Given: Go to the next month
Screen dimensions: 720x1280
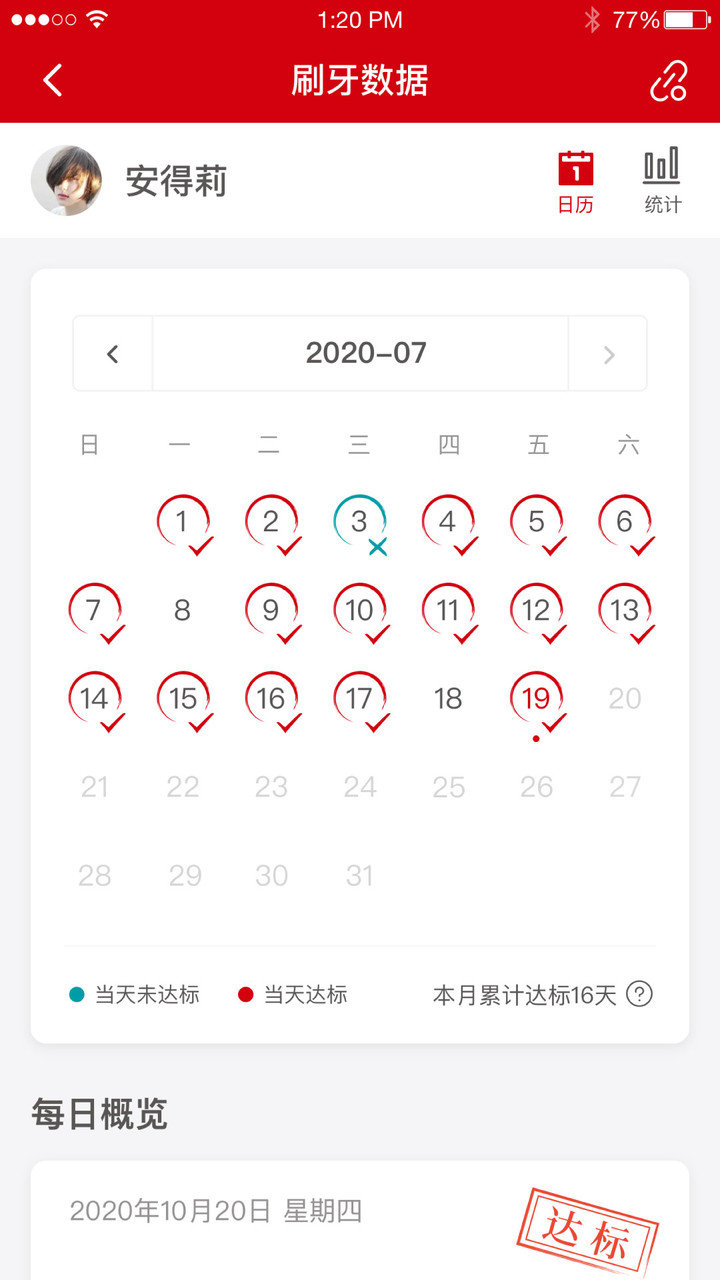Looking at the screenshot, I should point(608,354).
